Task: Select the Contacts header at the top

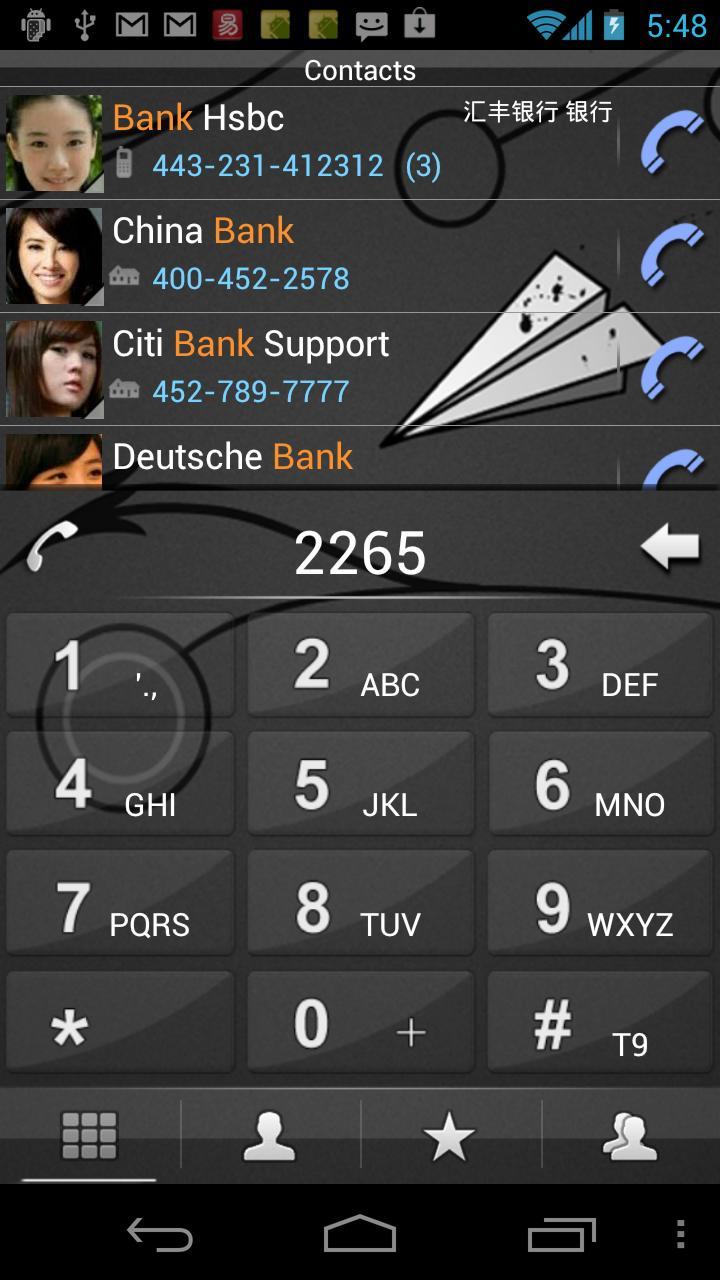Action: tap(360, 70)
